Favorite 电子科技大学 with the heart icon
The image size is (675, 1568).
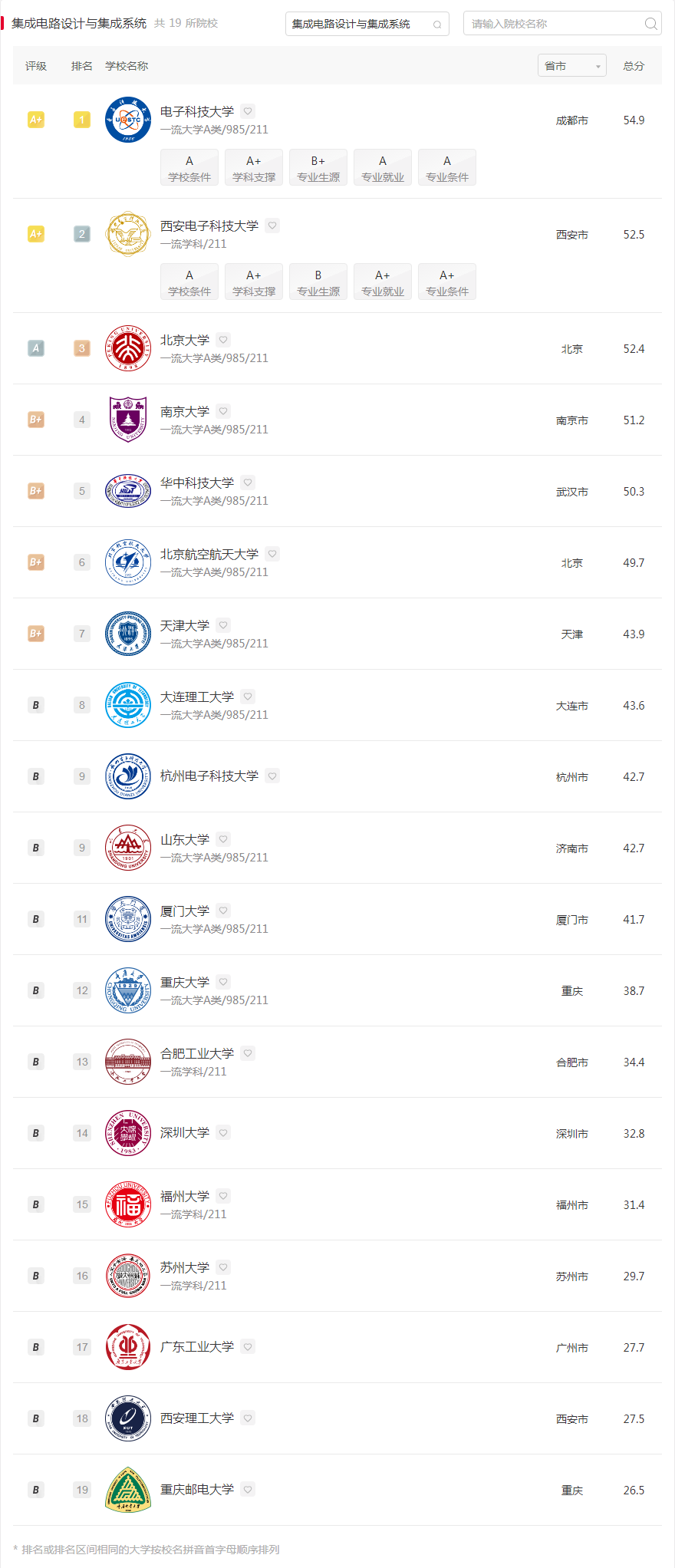click(248, 111)
